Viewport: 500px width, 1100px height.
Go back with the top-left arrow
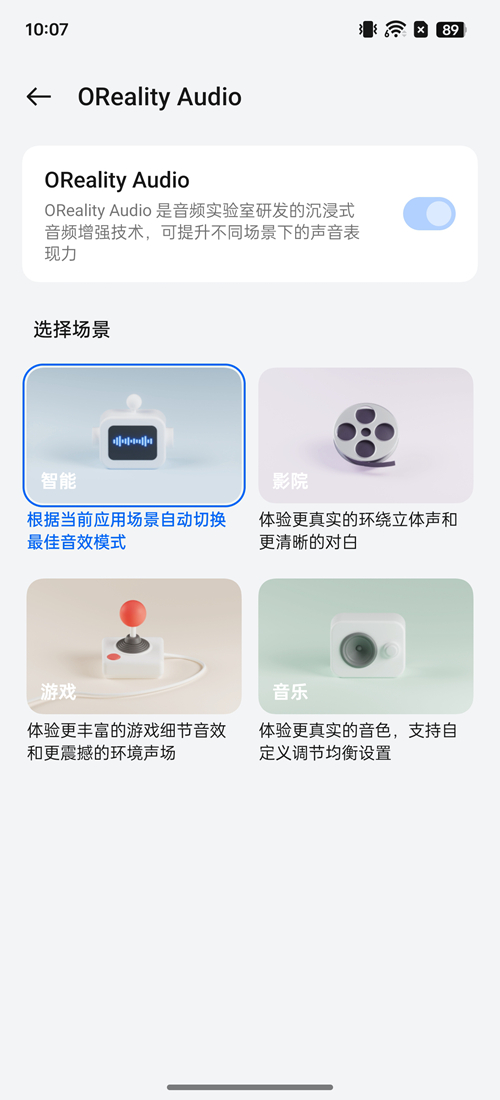(39, 97)
